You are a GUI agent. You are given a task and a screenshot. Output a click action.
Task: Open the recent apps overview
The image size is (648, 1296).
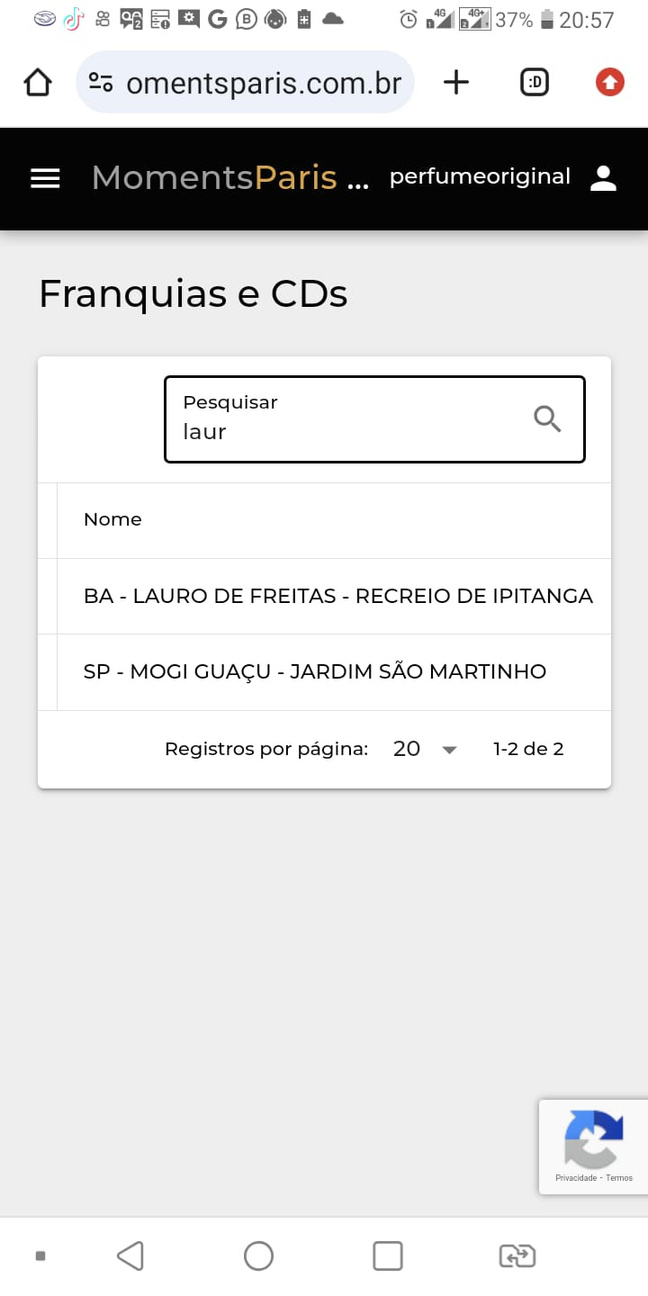click(388, 1256)
